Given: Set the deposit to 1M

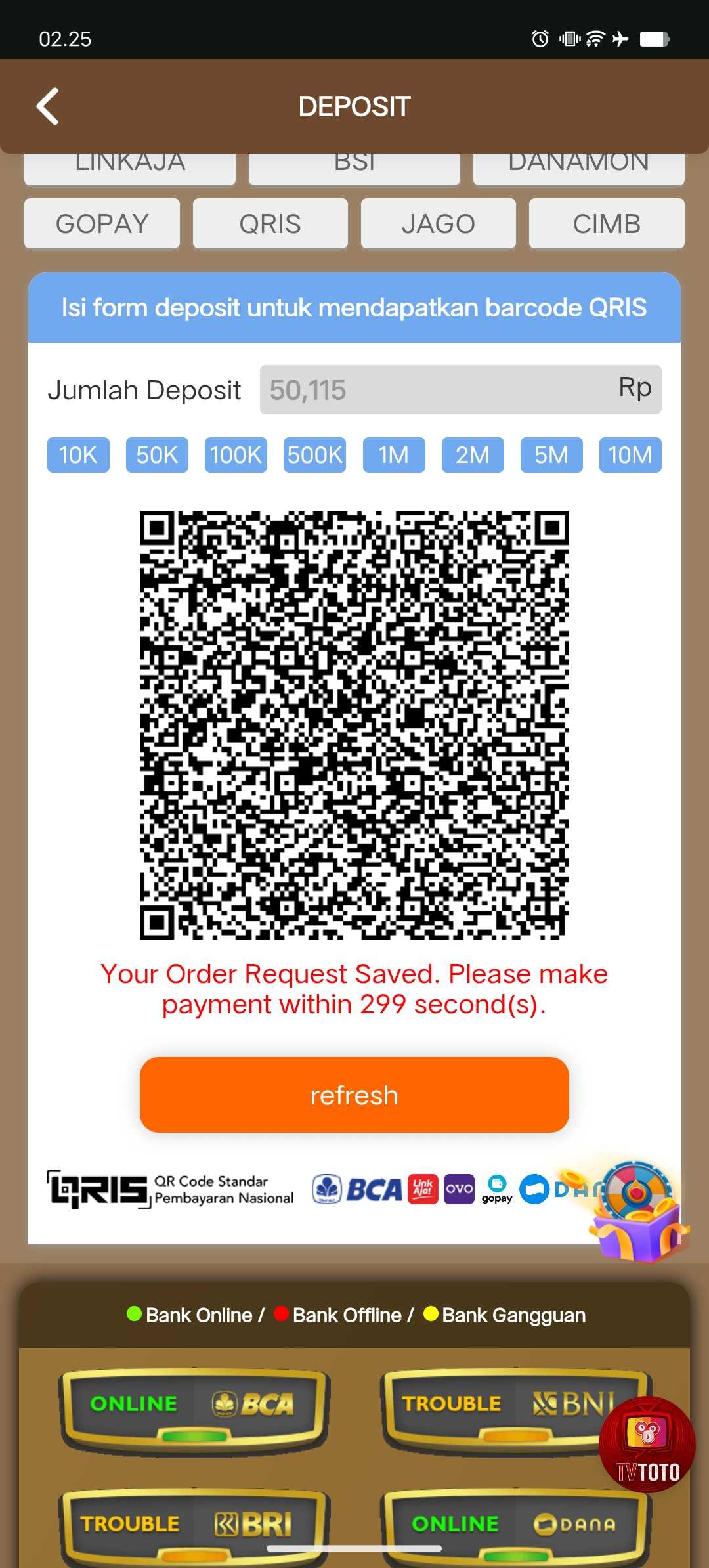Looking at the screenshot, I should click(394, 455).
